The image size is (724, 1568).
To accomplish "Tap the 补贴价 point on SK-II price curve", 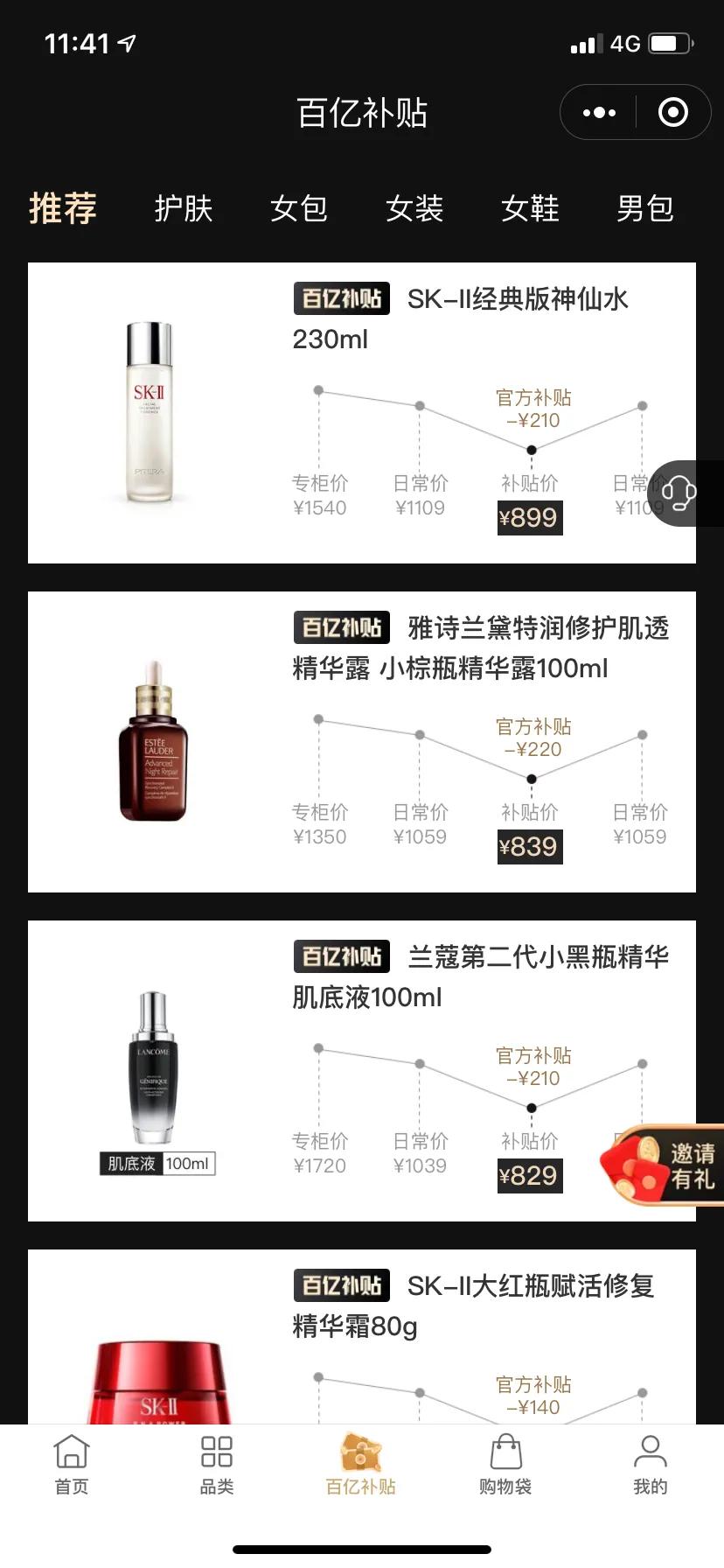I will coord(530,449).
